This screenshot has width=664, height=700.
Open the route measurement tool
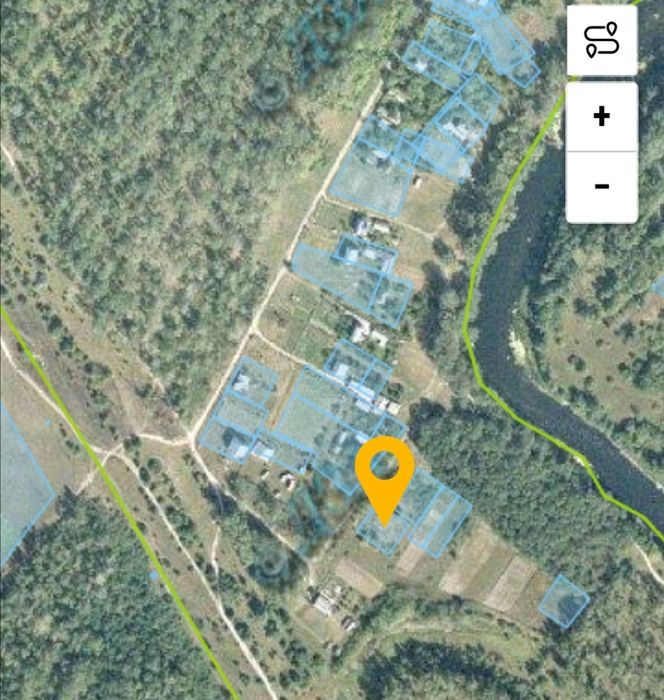(x=602, y=40)
